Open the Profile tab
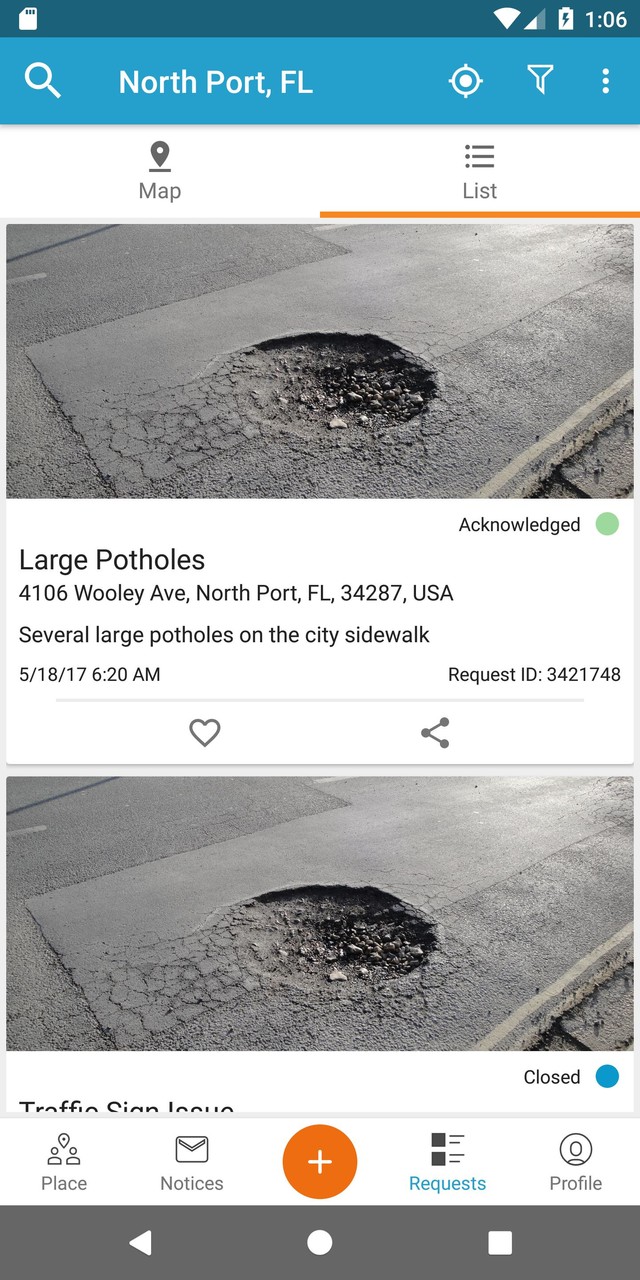 tap(576, 1162)
